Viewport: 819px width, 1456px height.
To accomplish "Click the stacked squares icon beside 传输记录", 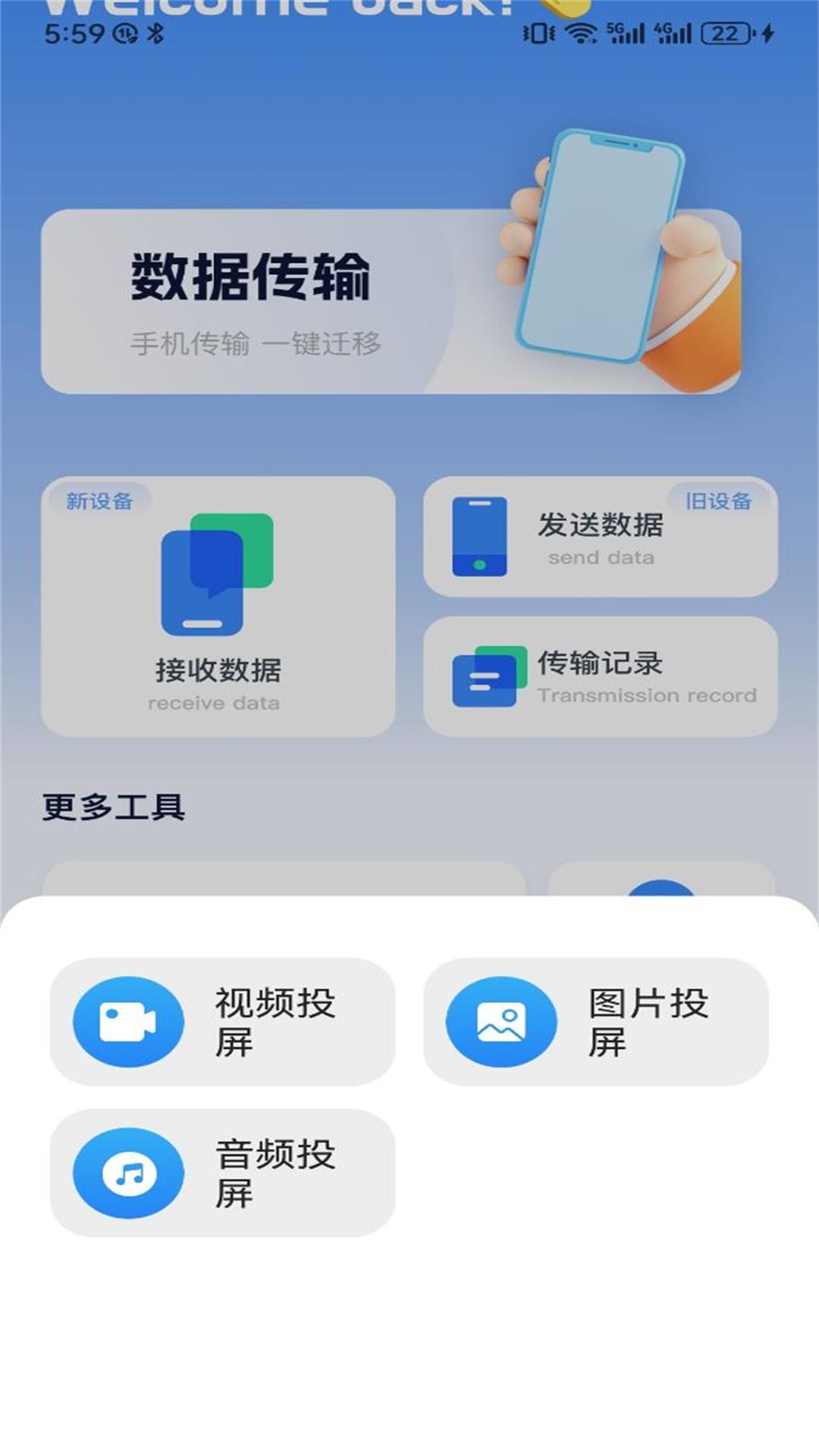I will [488, 677].
